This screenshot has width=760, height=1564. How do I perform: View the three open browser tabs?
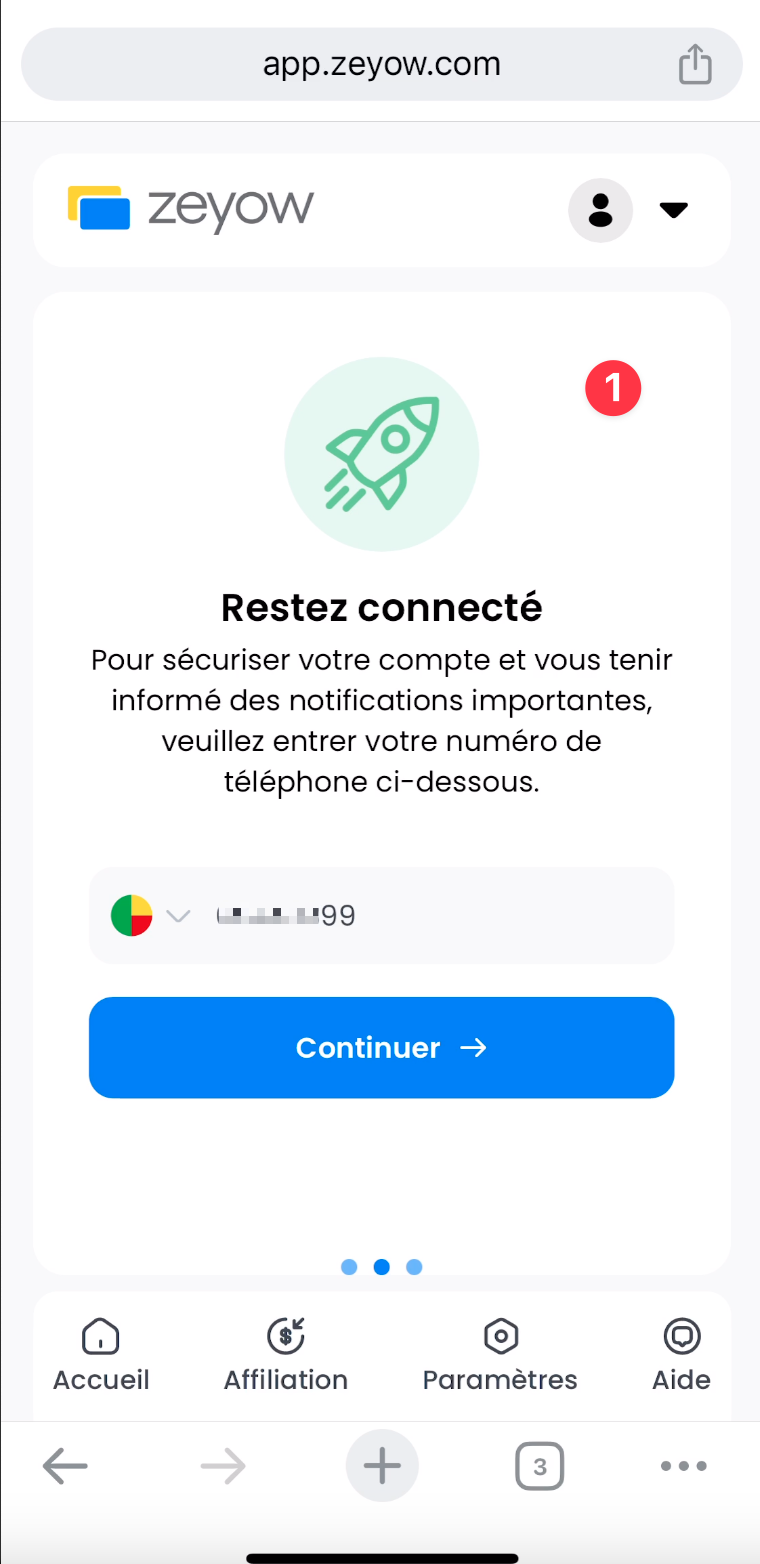point(540,1467)
